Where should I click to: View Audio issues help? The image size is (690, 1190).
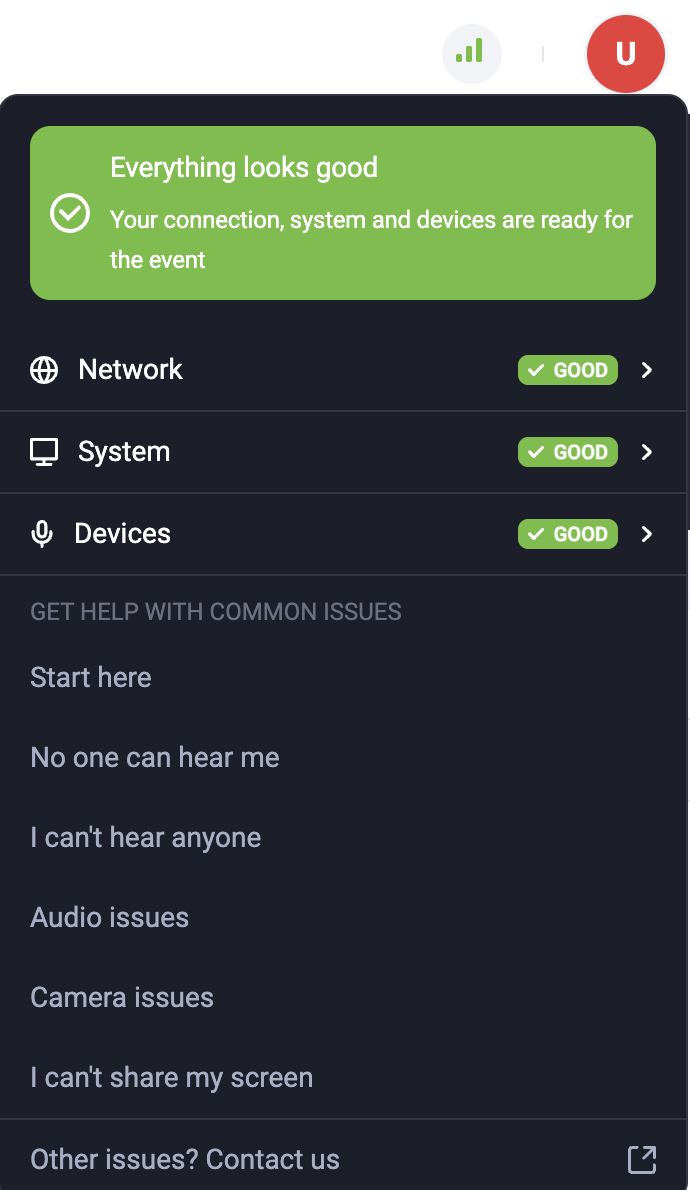[x=110, y=918]
